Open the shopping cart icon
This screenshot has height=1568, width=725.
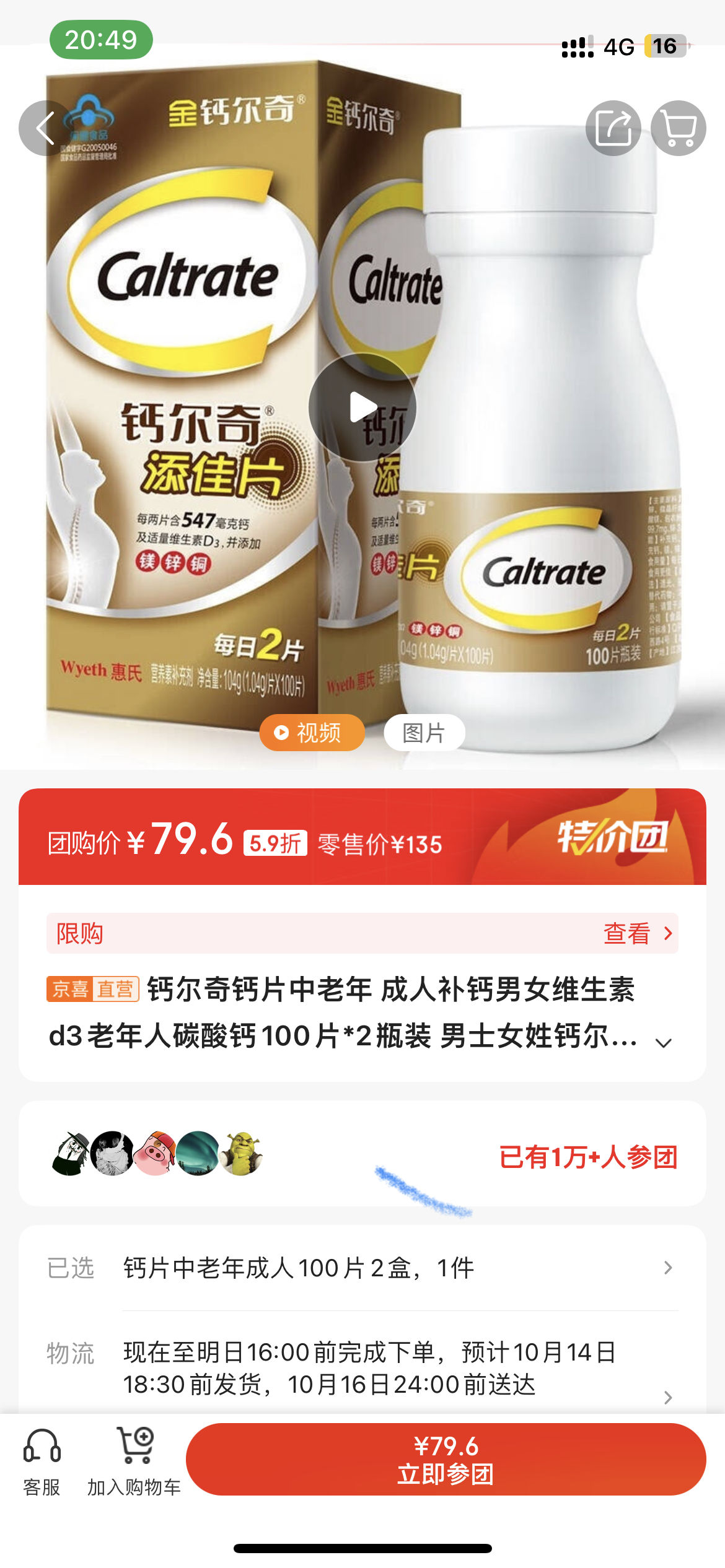[679, 128]
